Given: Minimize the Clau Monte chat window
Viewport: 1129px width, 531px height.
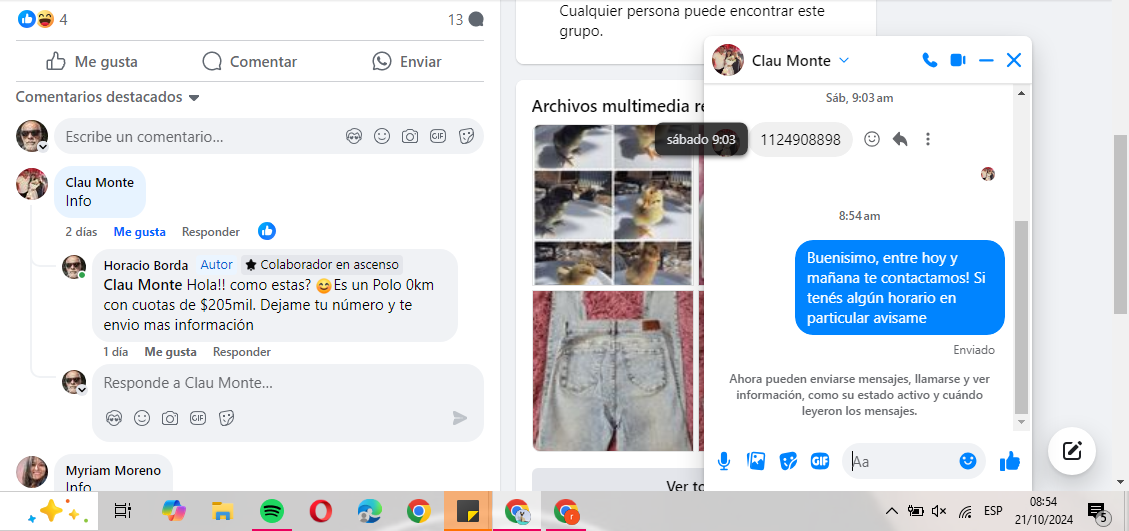Looking at the screenshot, I should tap(986, 61).
